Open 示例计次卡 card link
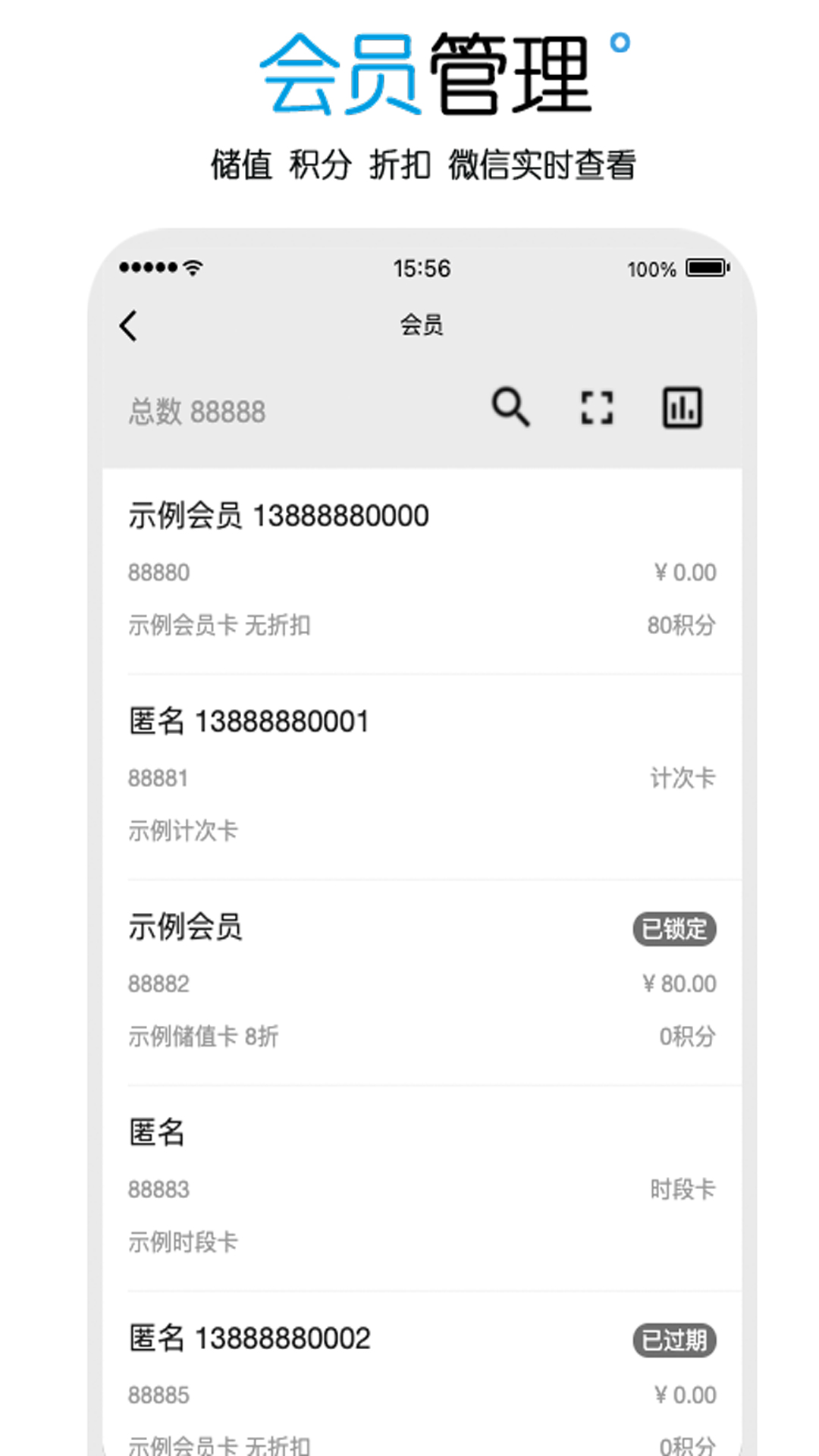The height and width of the screenshot is (1456, 819). (183, 830)
